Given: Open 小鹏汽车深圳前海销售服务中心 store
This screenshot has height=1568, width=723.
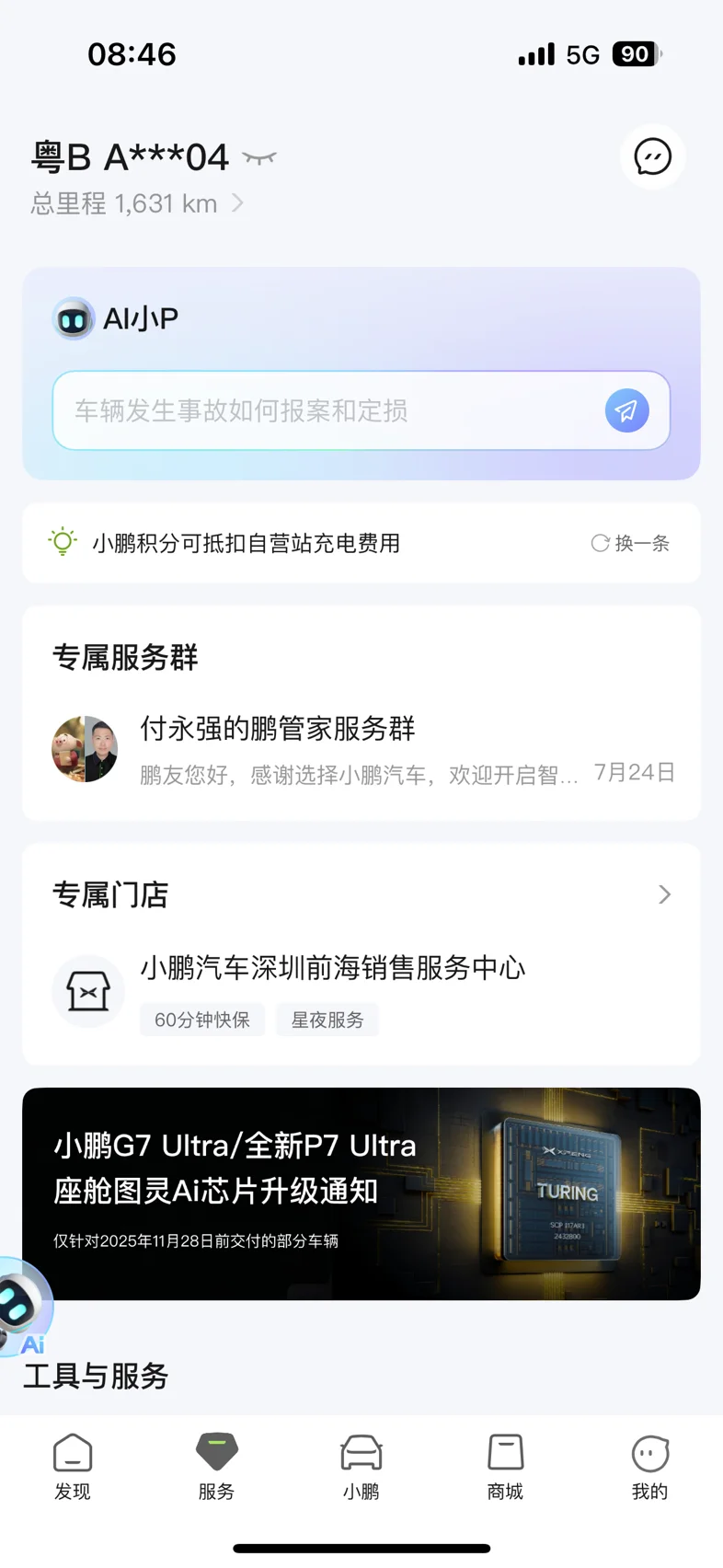Looking at the screenshot, I should pos(333,968).
